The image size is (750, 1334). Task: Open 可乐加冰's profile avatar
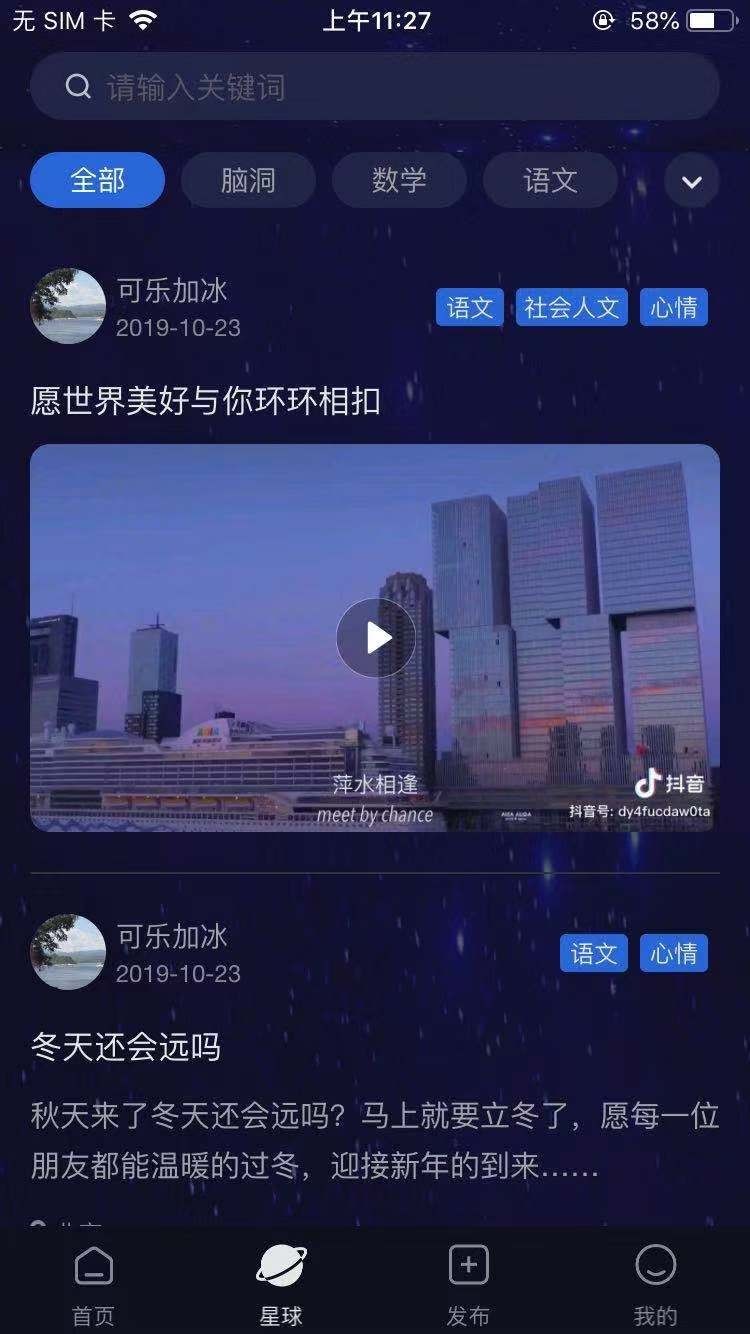(68, 306)
